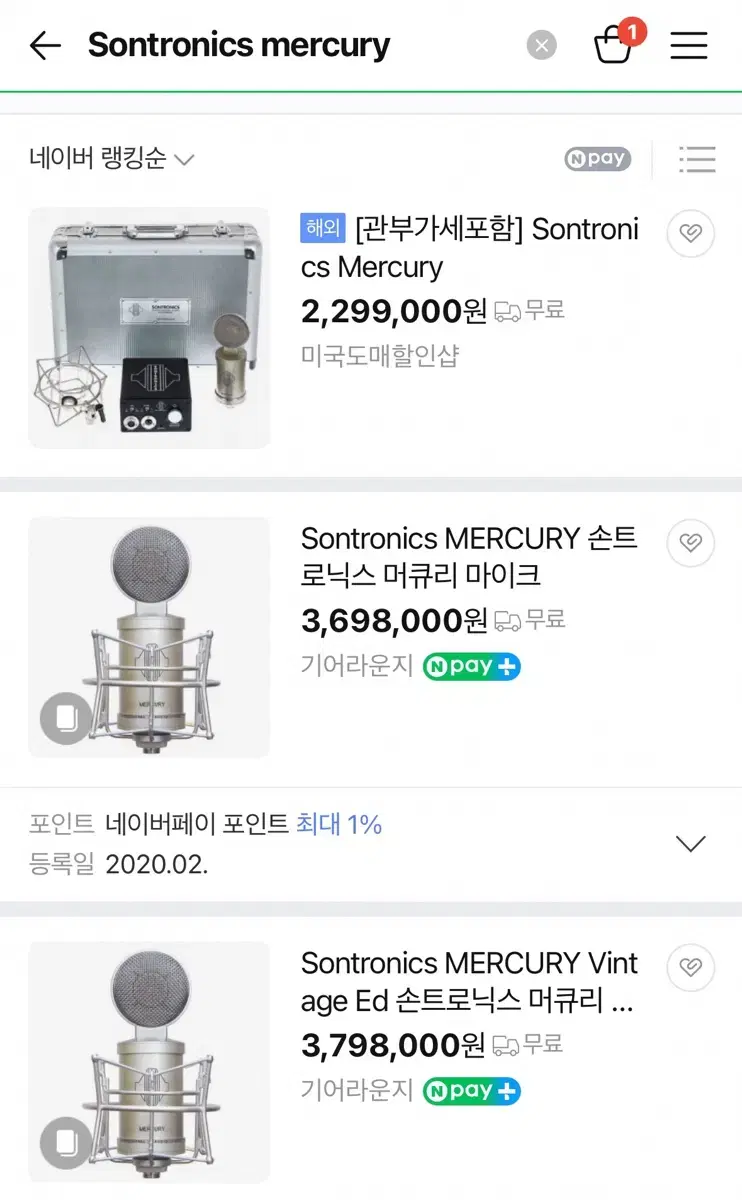Collapse the 포인트 and 등록일 details
This screenshot has width=742, height=1200.
click(690, 843)
